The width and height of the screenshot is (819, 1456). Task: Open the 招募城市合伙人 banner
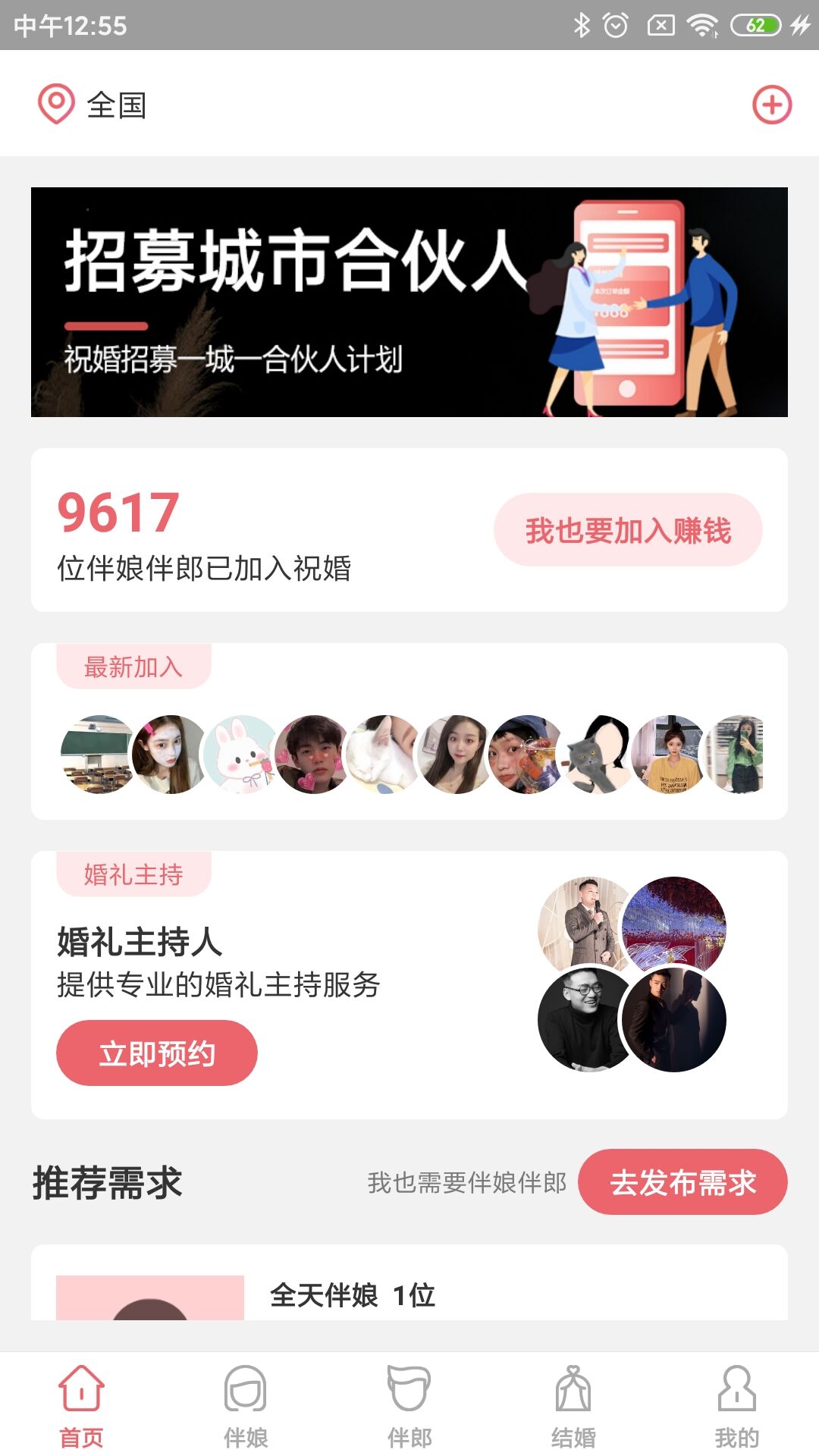coord(409,302)
